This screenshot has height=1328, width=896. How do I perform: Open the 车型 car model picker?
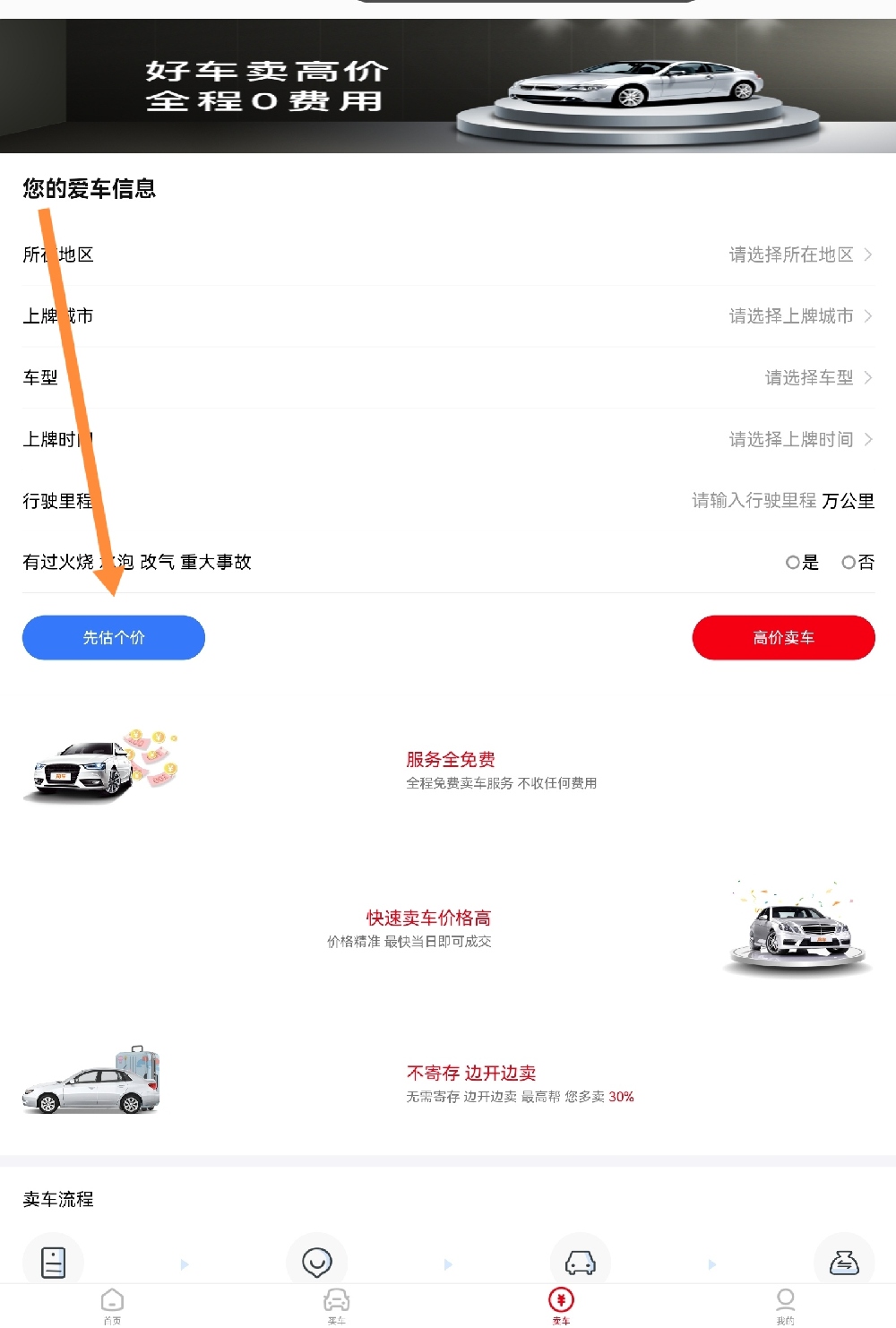(x=817, y=377)
